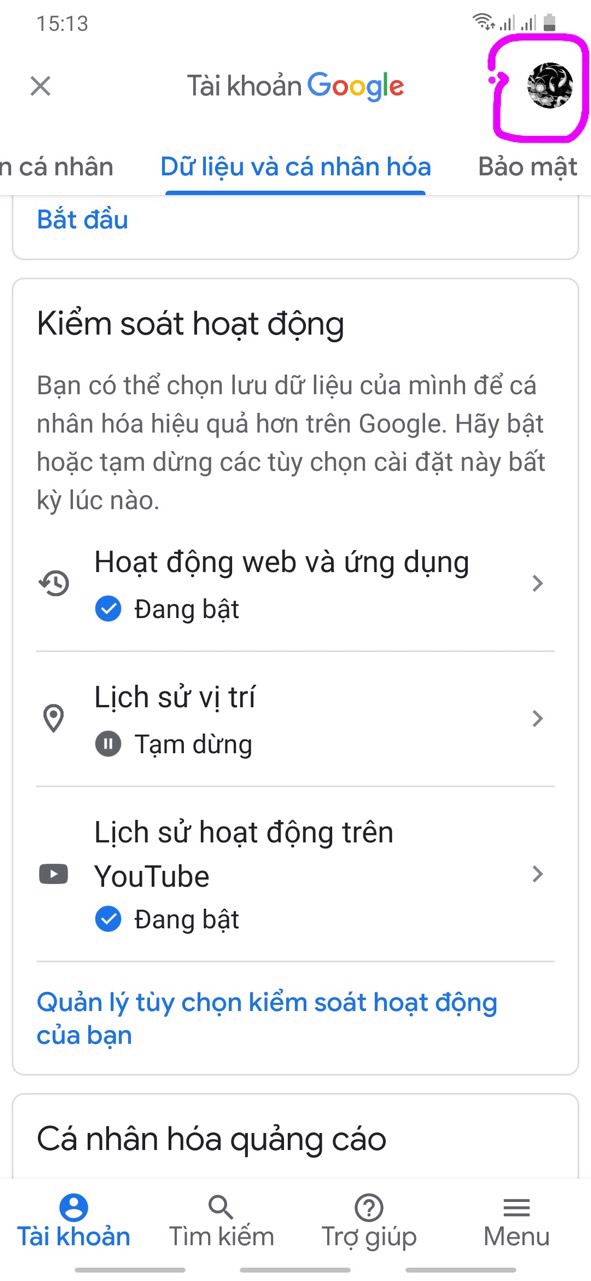This screenshot has height=1281, width=591.
Task: Open Quản lý tùy chọn kiểm soát hoạt động
Action: [x=267, y=1018]
